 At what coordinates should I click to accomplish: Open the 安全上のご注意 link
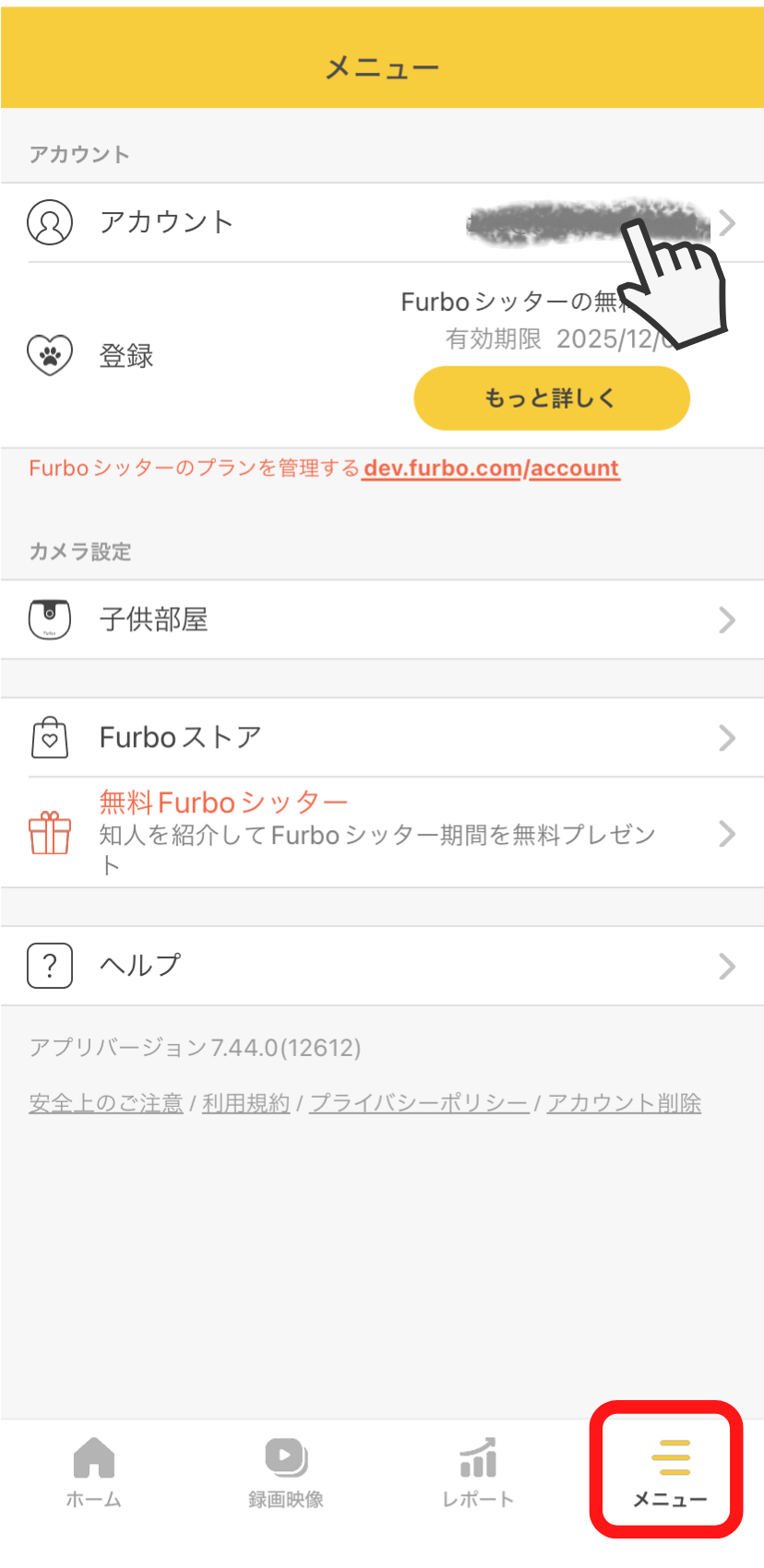click(x=106, y=1103)
